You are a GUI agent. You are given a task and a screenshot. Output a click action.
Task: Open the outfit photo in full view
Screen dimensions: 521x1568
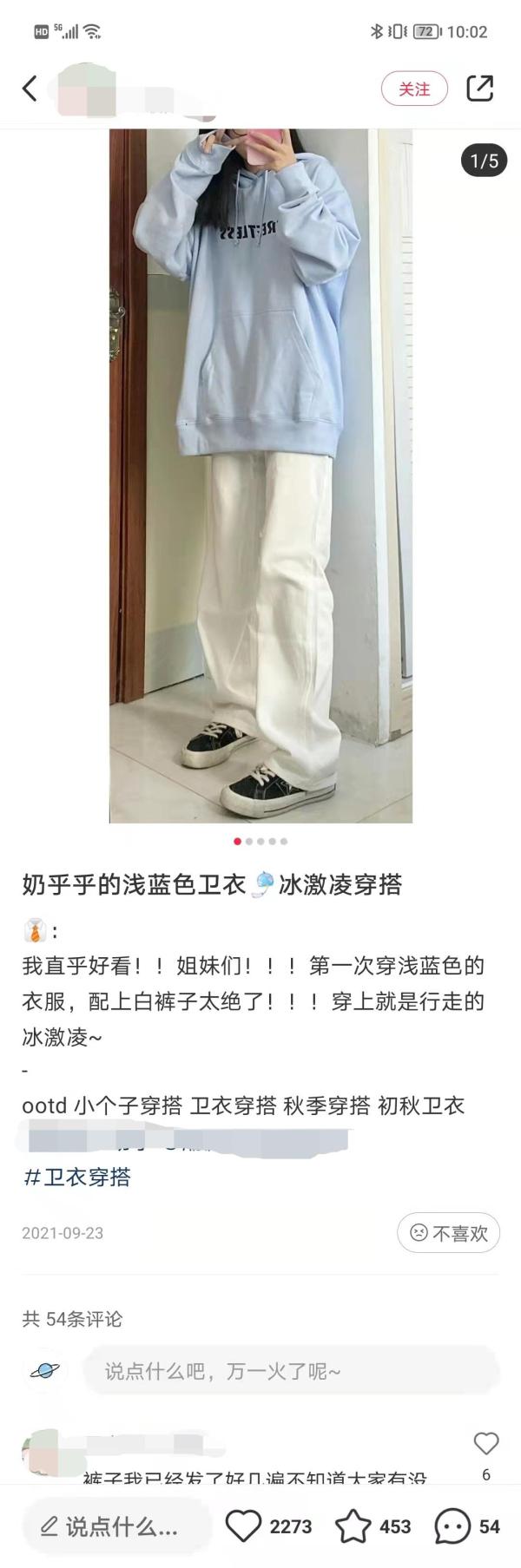[x=260, y=476]
